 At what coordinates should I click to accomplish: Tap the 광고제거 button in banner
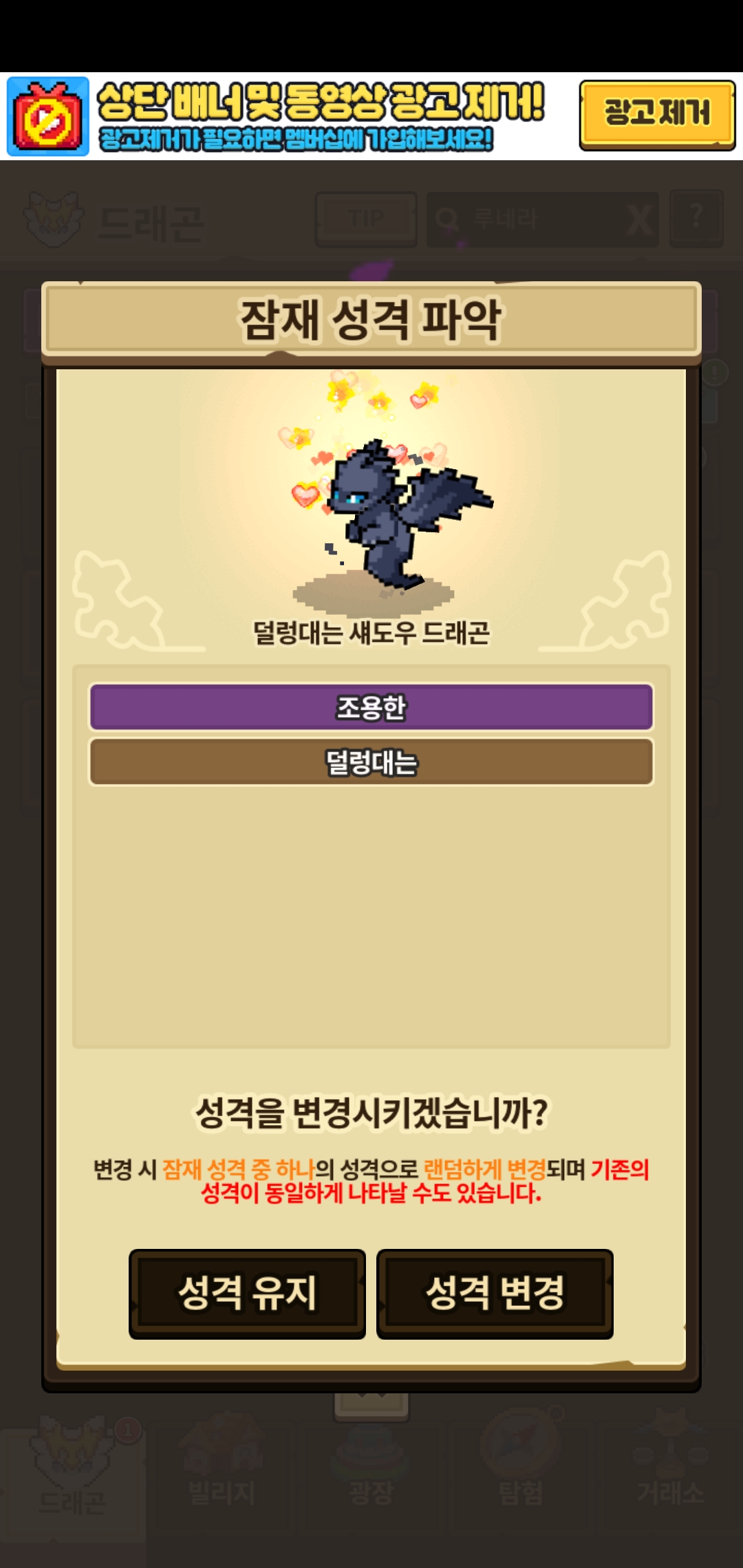tap(657, 115)
